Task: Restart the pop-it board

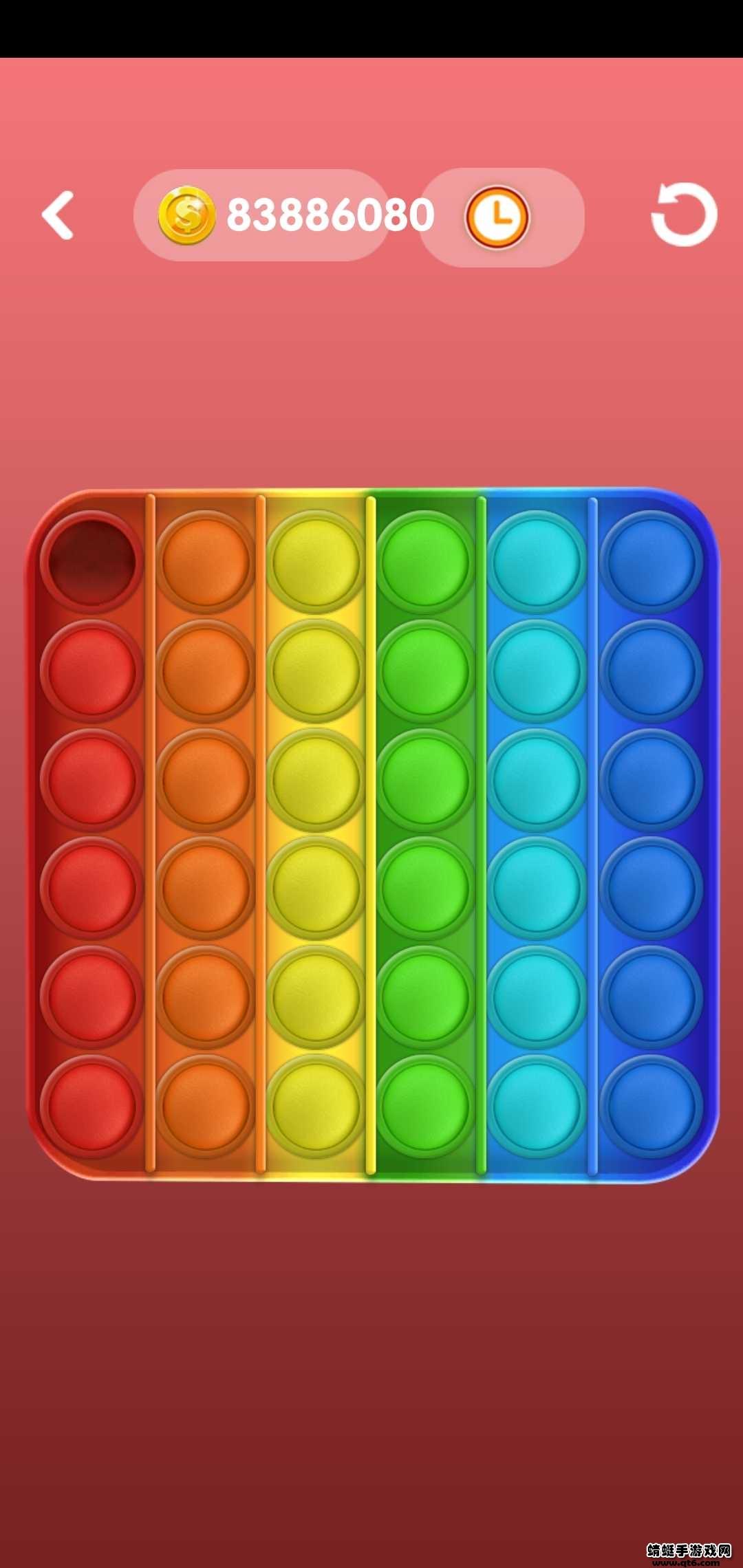Action: click(x=684, y=215)
